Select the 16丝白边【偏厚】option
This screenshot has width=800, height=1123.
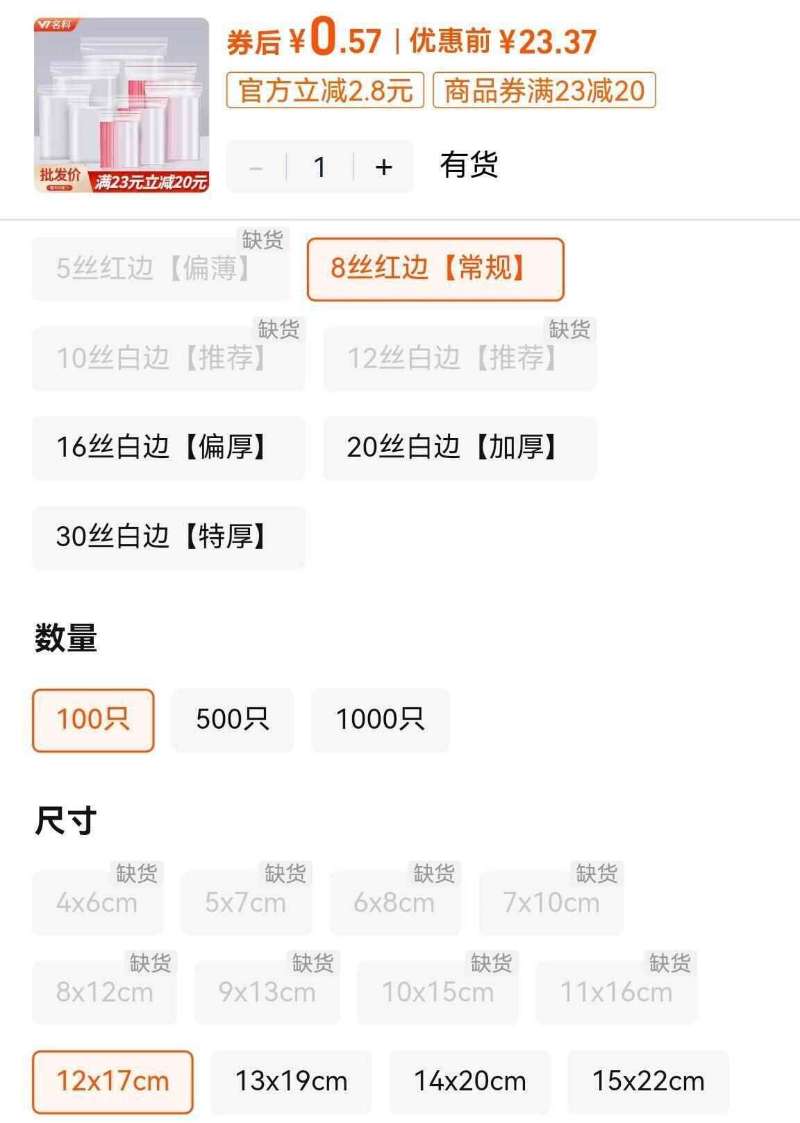pos(168,448)
